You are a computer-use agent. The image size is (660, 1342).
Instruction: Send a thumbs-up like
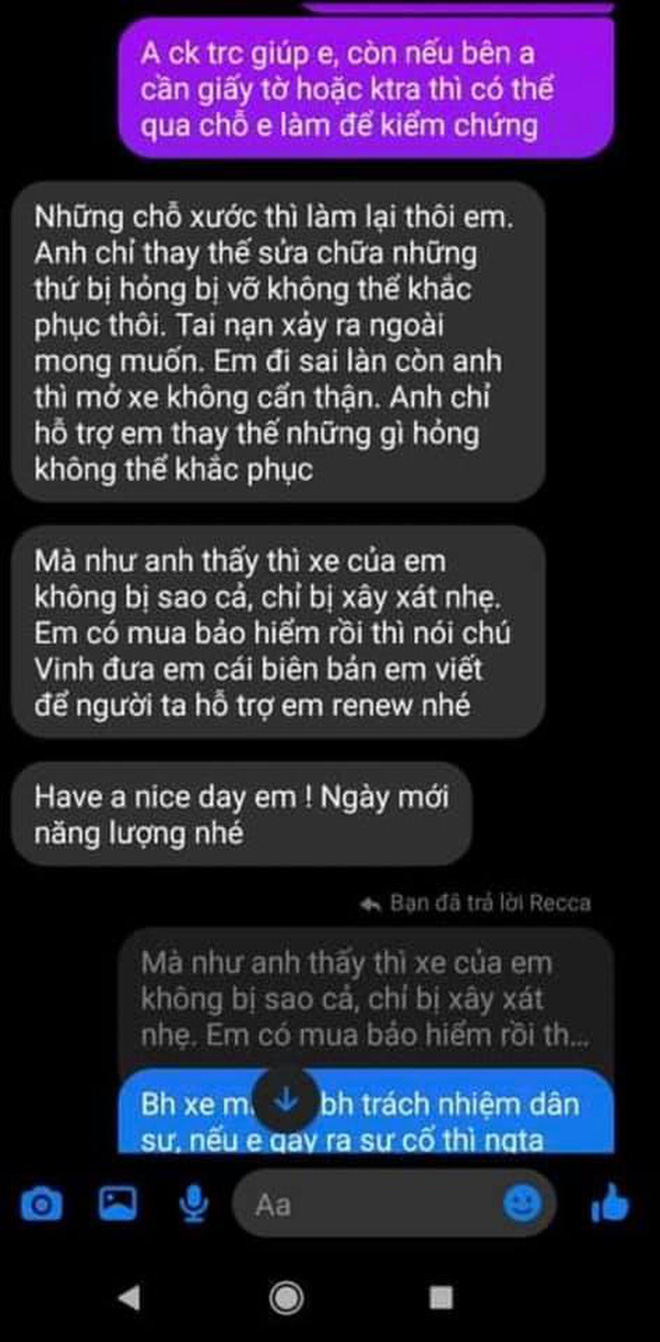point(609,1205)
